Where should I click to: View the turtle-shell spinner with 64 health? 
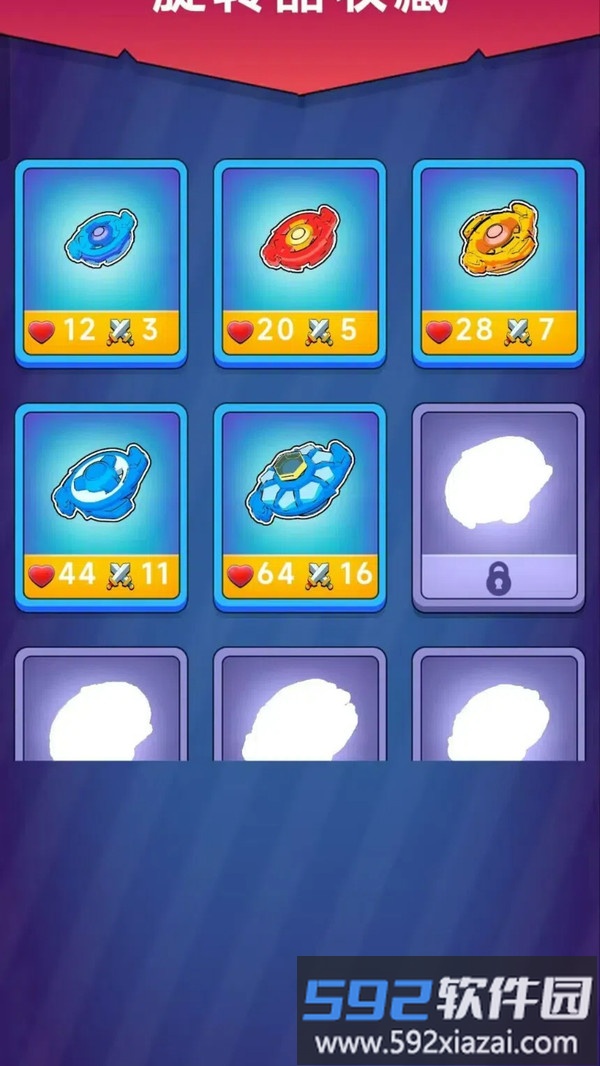tap(300, 506)
